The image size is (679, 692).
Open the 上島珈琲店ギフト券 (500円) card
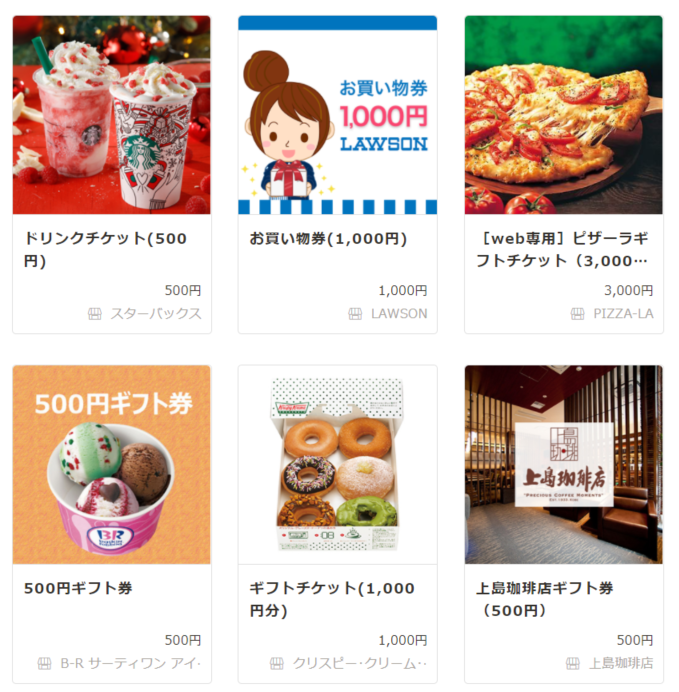(563, 523)
